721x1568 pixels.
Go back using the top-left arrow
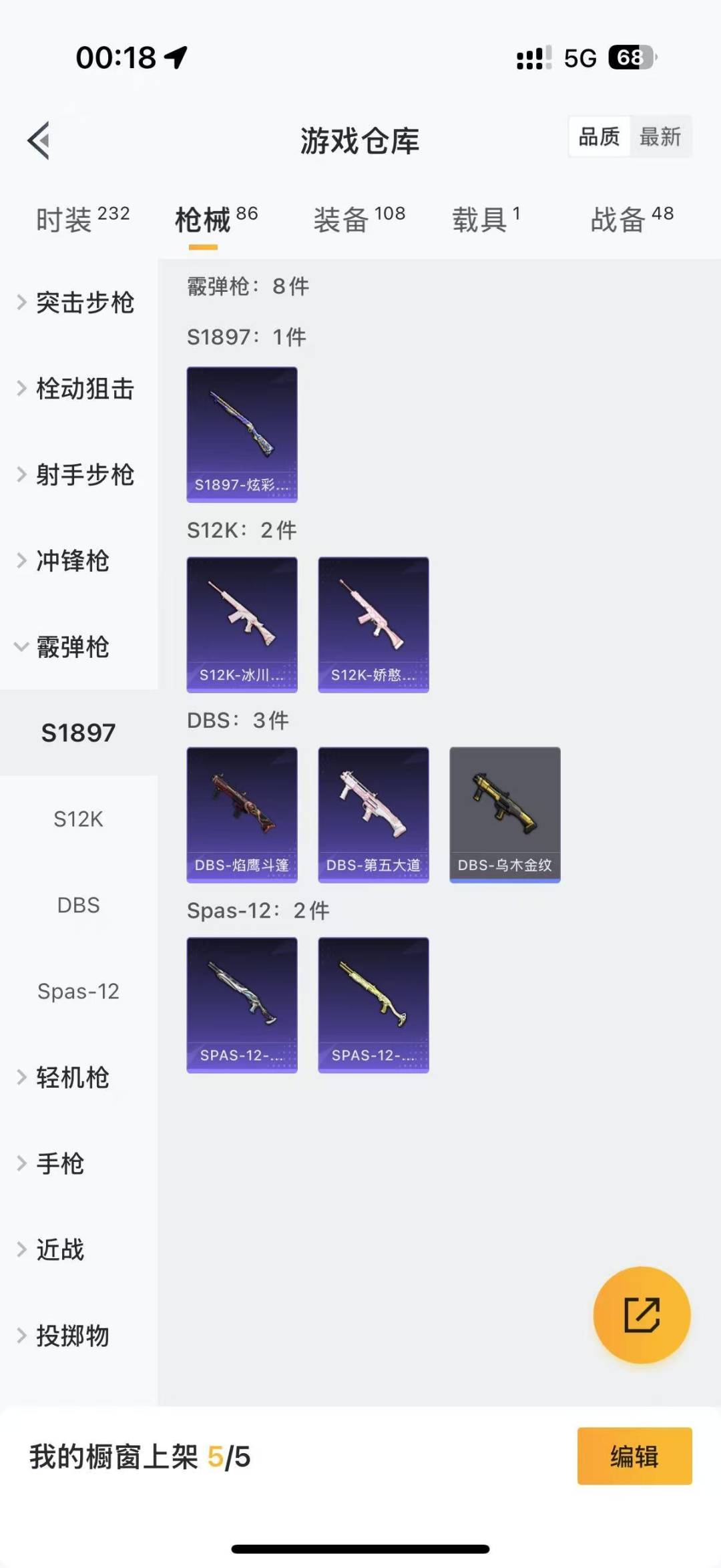click(39, 140)
